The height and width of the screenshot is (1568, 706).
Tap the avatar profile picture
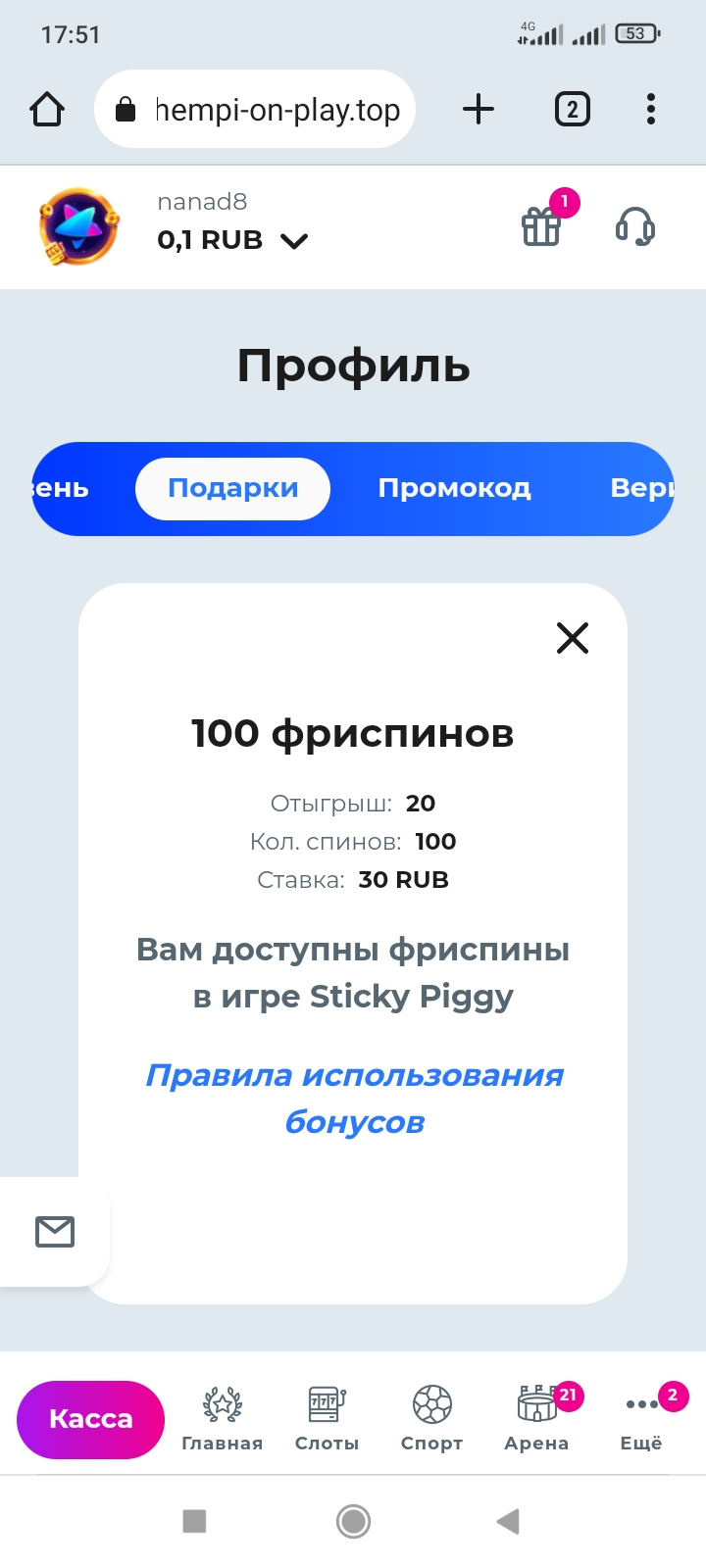[x=79, y=226]
